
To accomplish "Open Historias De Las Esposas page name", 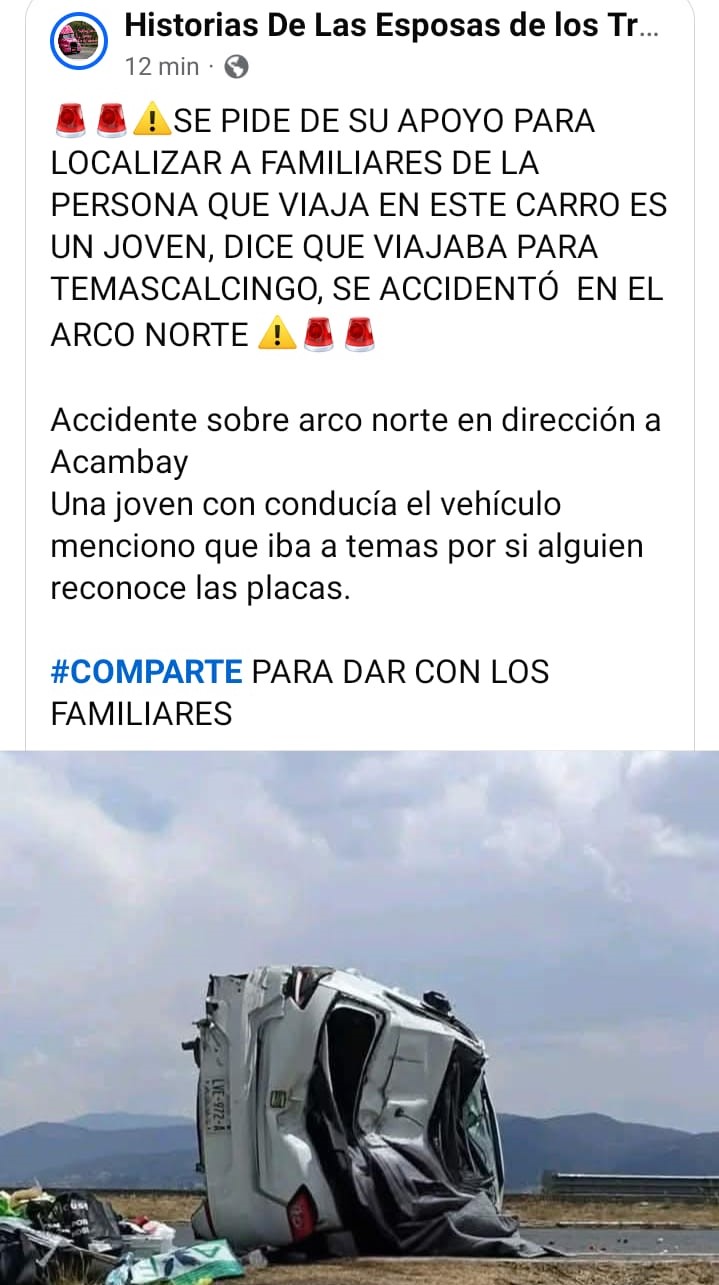I will [391, 27].
